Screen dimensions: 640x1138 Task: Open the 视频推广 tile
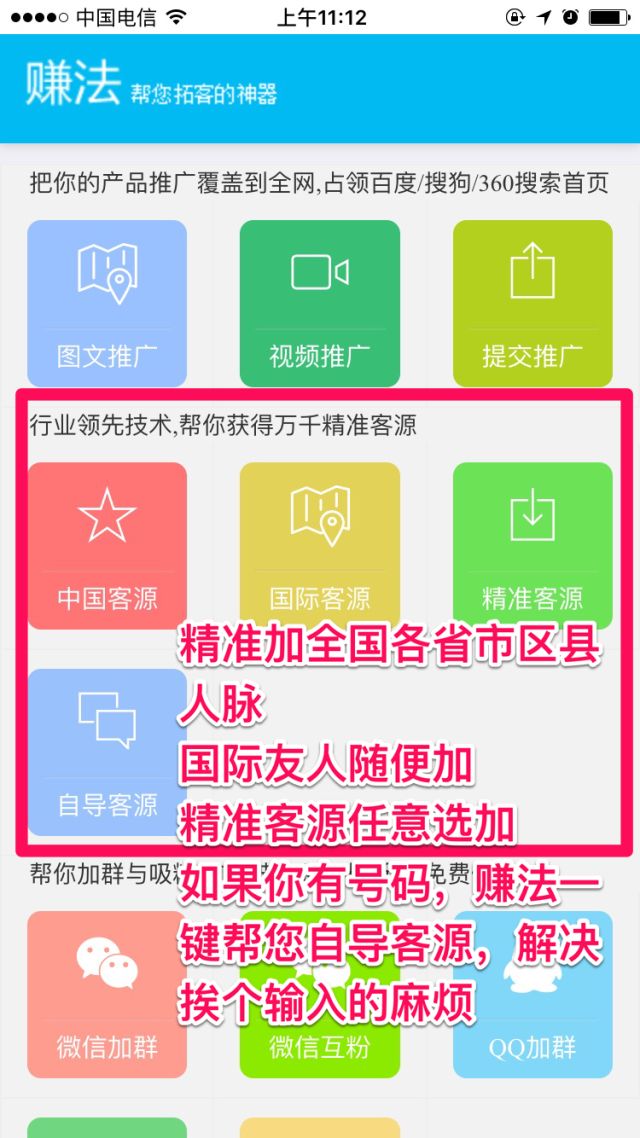(320, 303)
